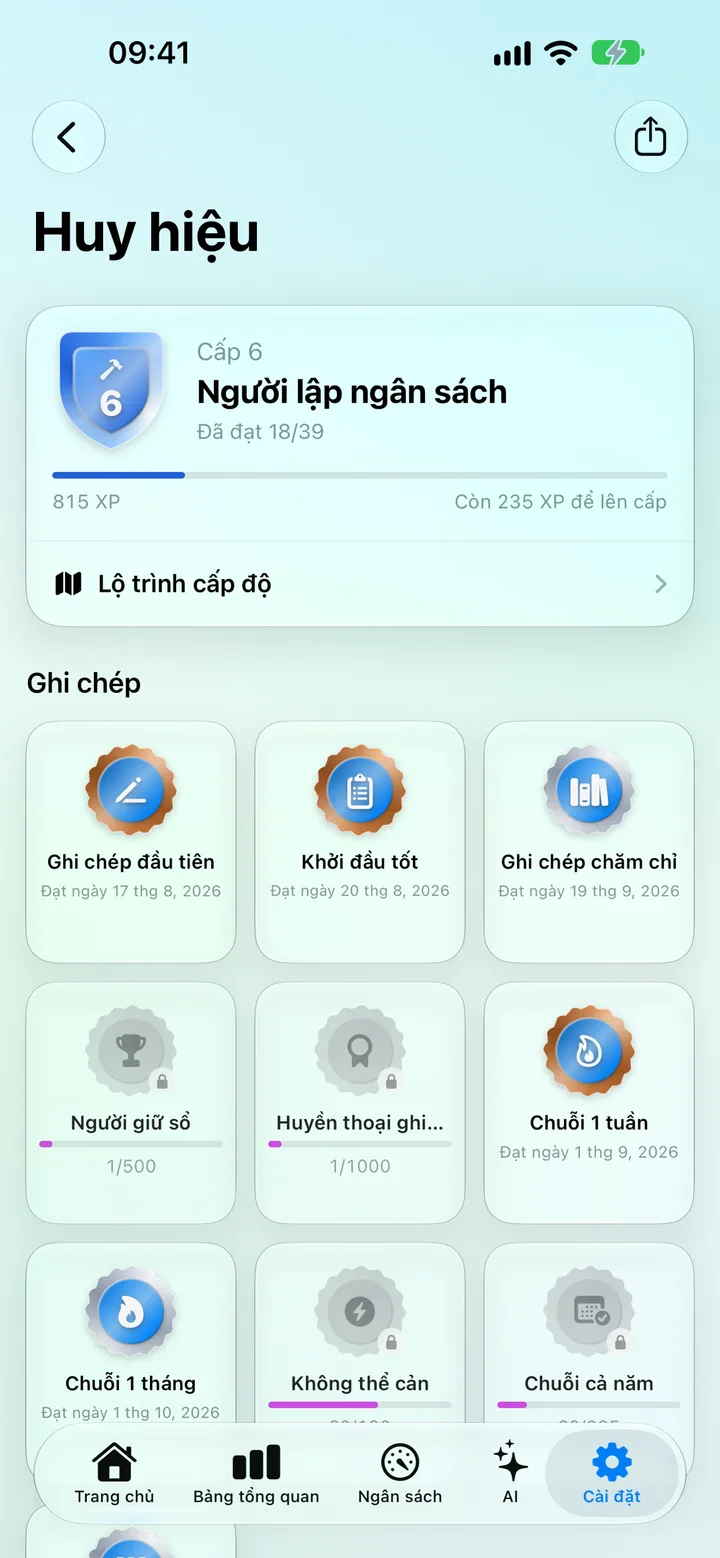This screenshot has width=720, height=1558.
Task: Share your badges using the share icon
Action: (x=650, y=137)
